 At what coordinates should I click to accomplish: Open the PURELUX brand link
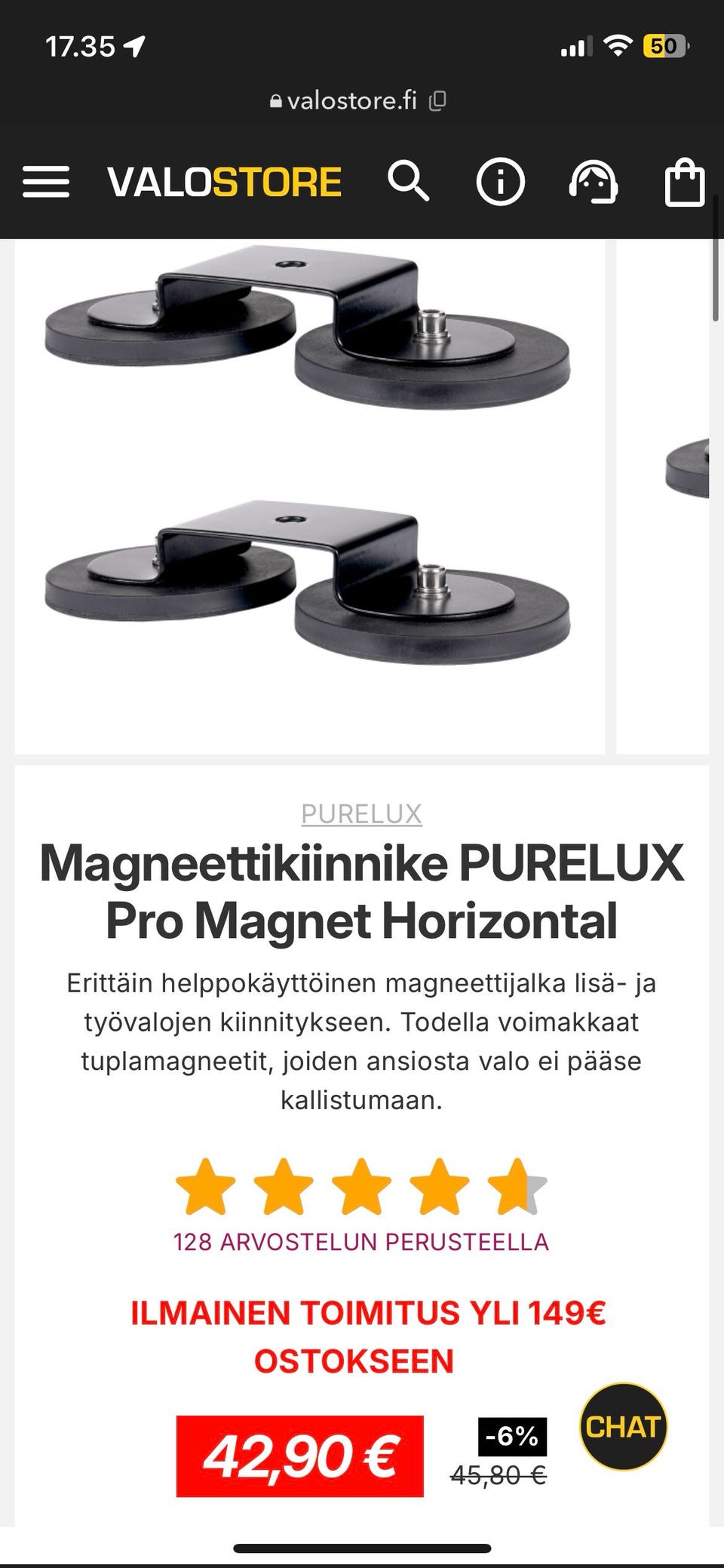pos(361,814)
